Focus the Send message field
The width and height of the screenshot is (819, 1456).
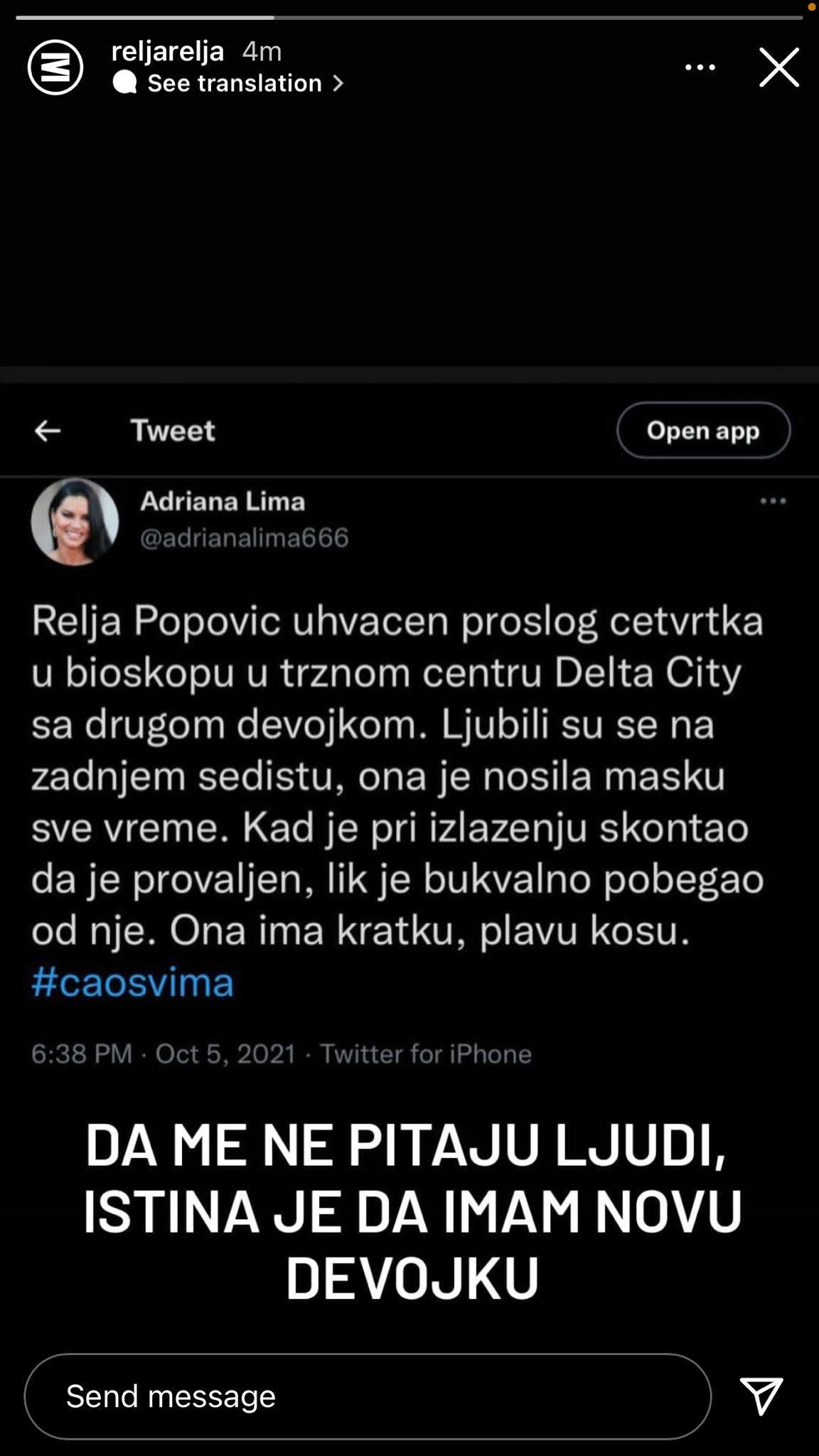coord(367,1396)
